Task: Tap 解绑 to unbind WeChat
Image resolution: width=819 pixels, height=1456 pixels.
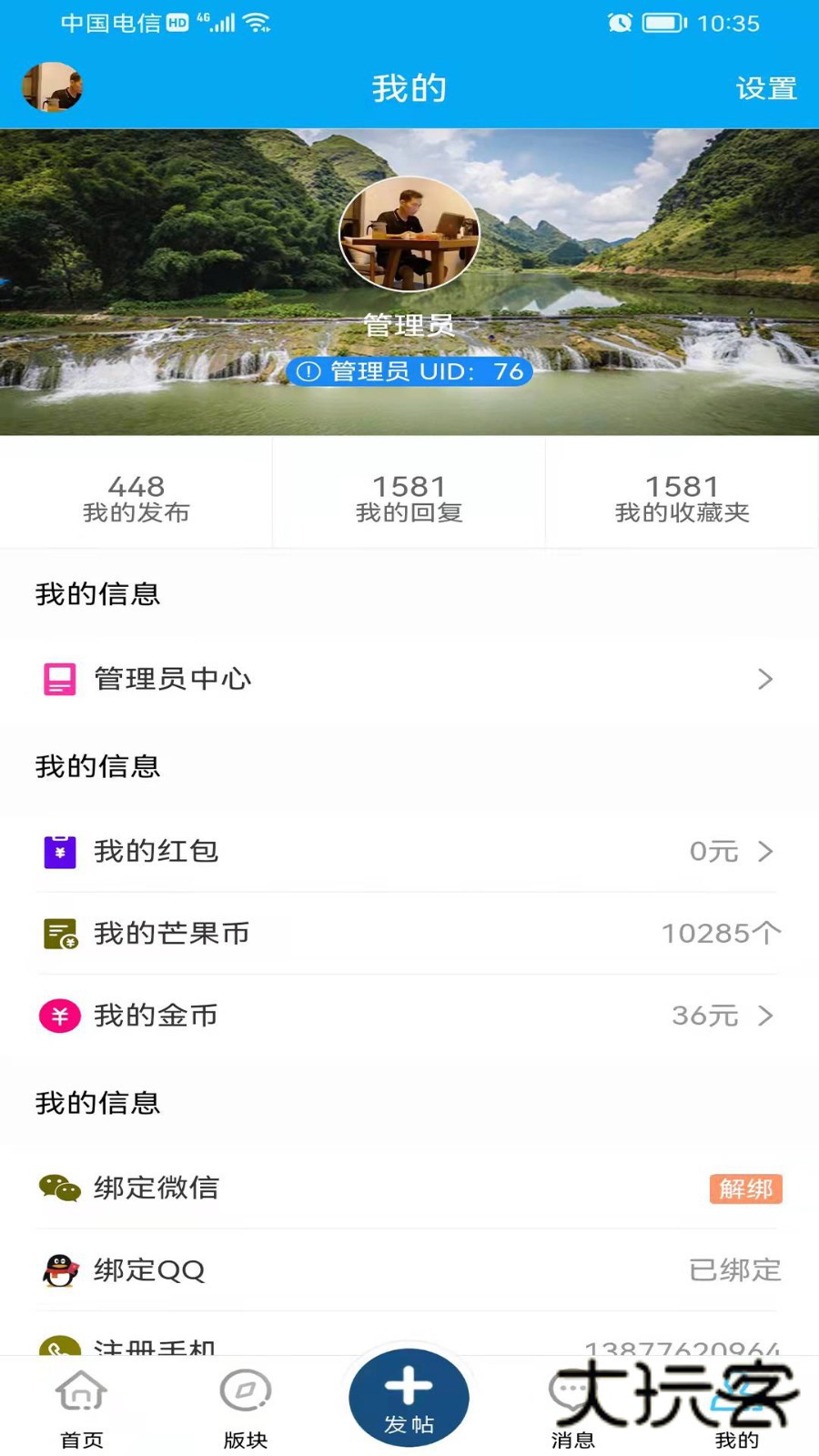Action: pyautogui.click(x=746, y=1188)
